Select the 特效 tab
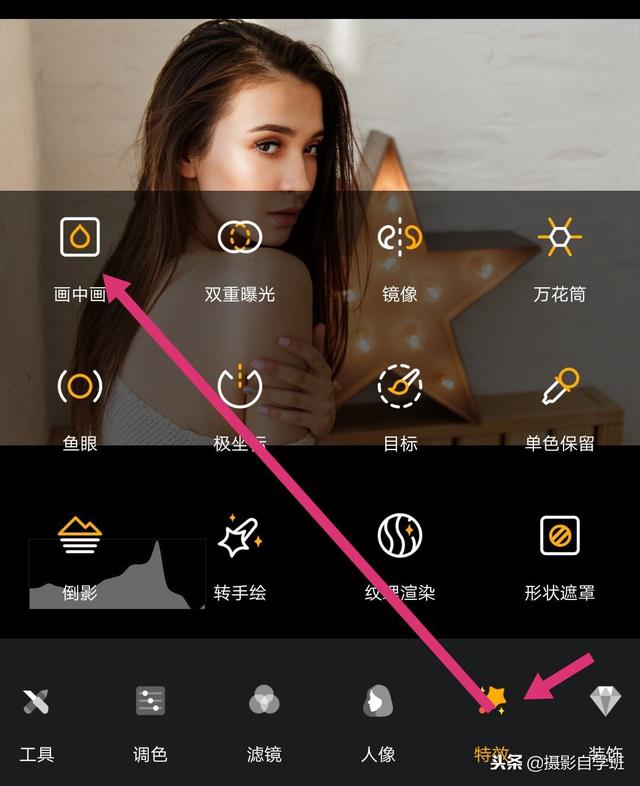Image resolution: width=640 pixels, height=786 pixels. [x=492, y=702]
